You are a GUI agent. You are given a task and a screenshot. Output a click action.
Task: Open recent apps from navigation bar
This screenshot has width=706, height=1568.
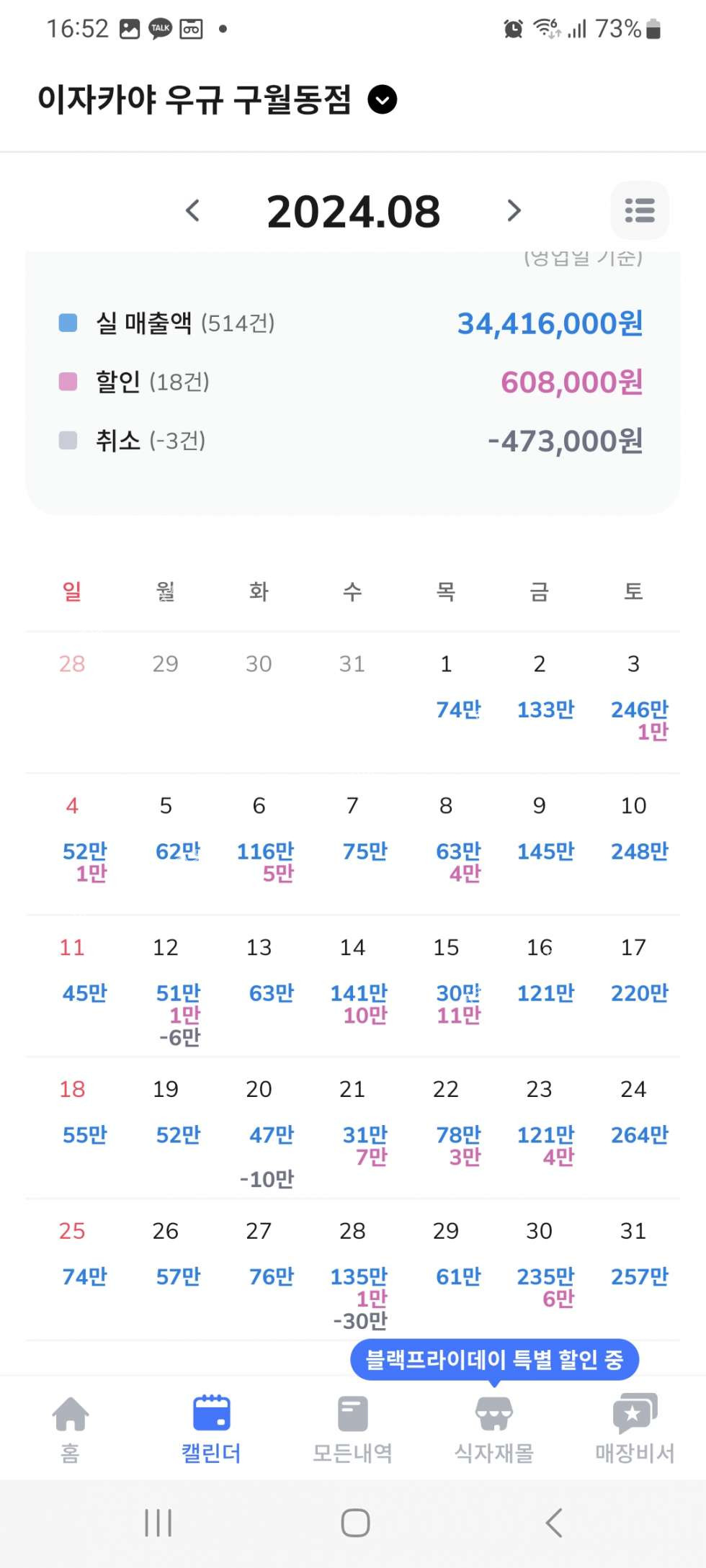[x=158, y=1523]
